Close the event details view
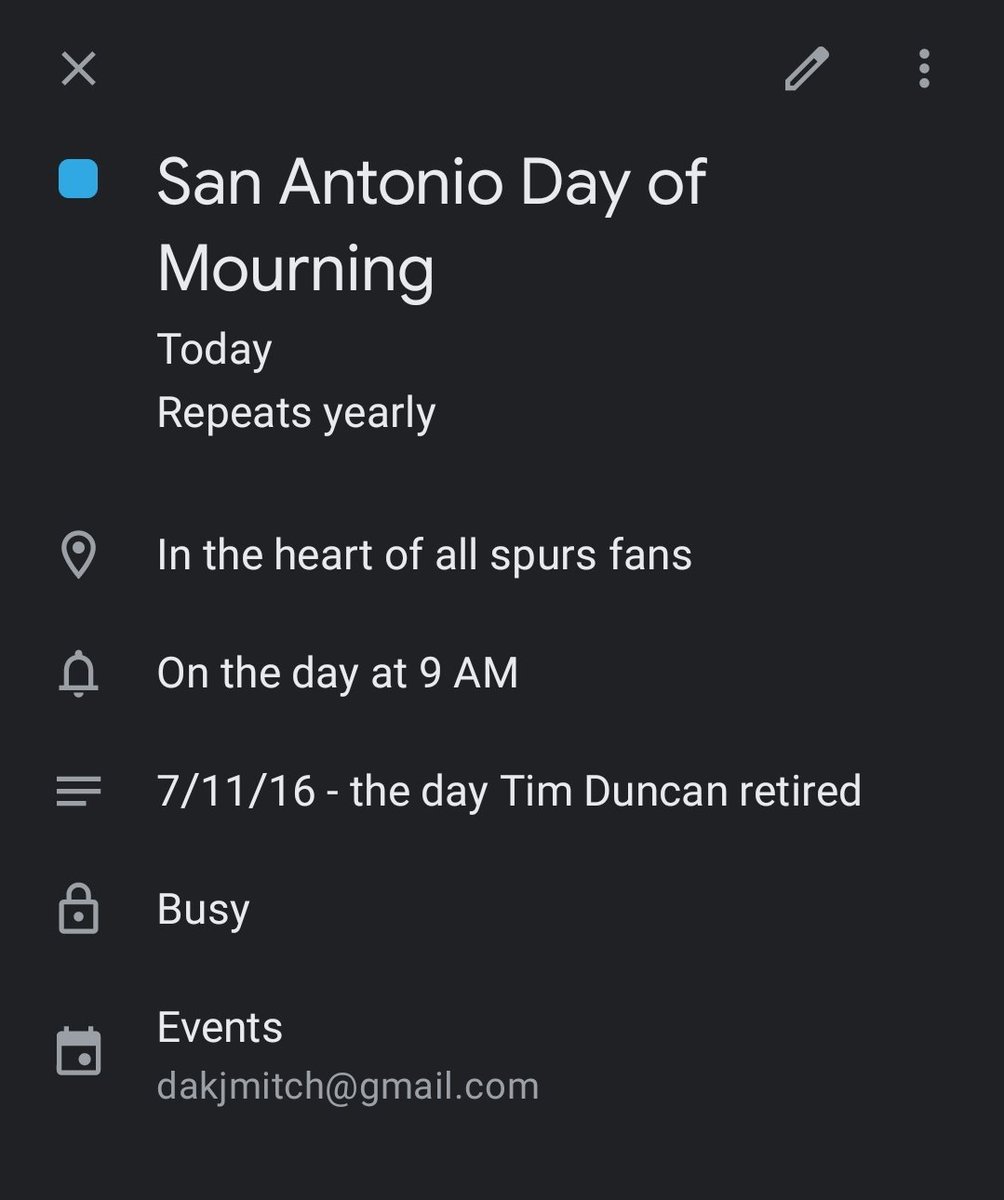This screenshot has width=1004, height=1200. tap(78, 69)
